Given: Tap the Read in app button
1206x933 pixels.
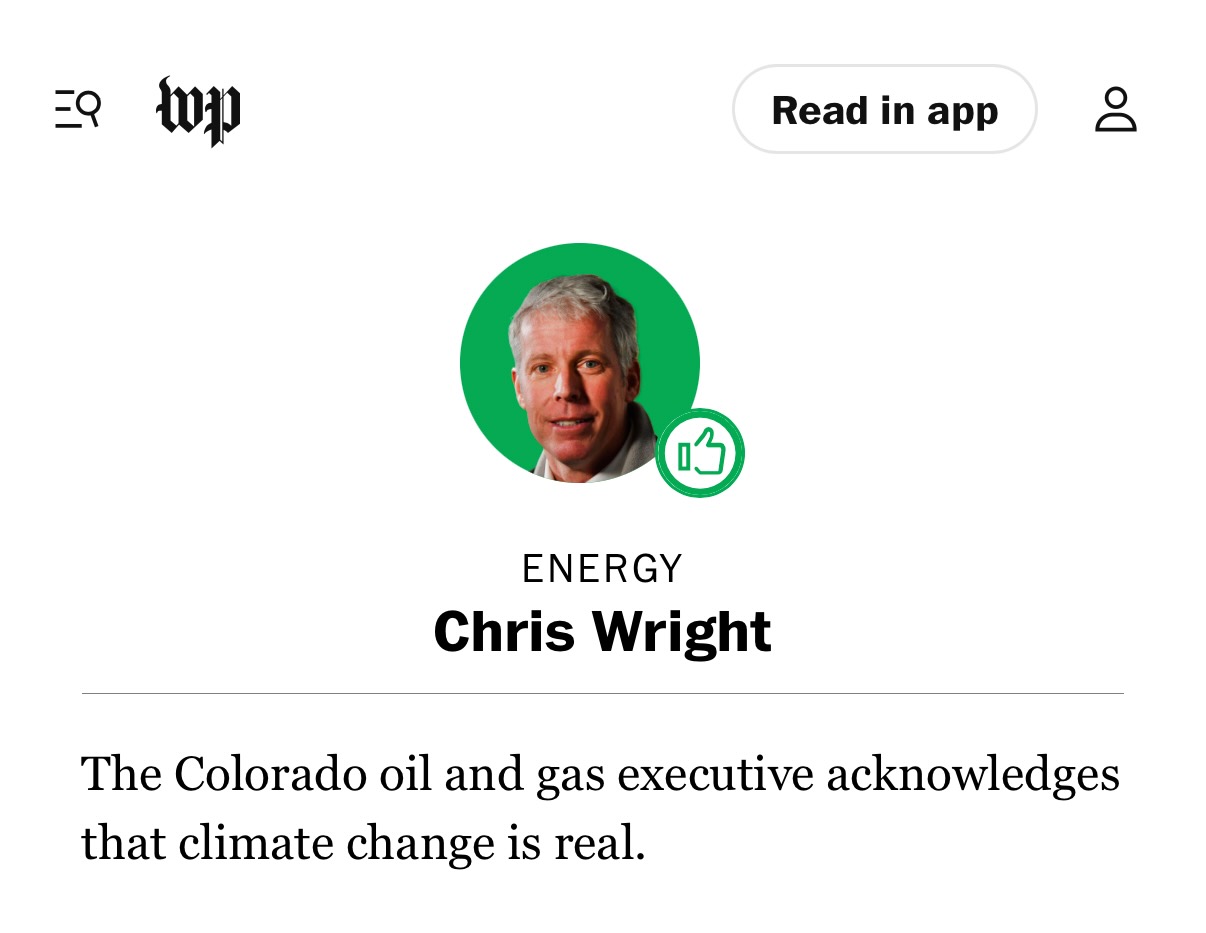Looking at the screenshot, I should [x=885, y=110].
